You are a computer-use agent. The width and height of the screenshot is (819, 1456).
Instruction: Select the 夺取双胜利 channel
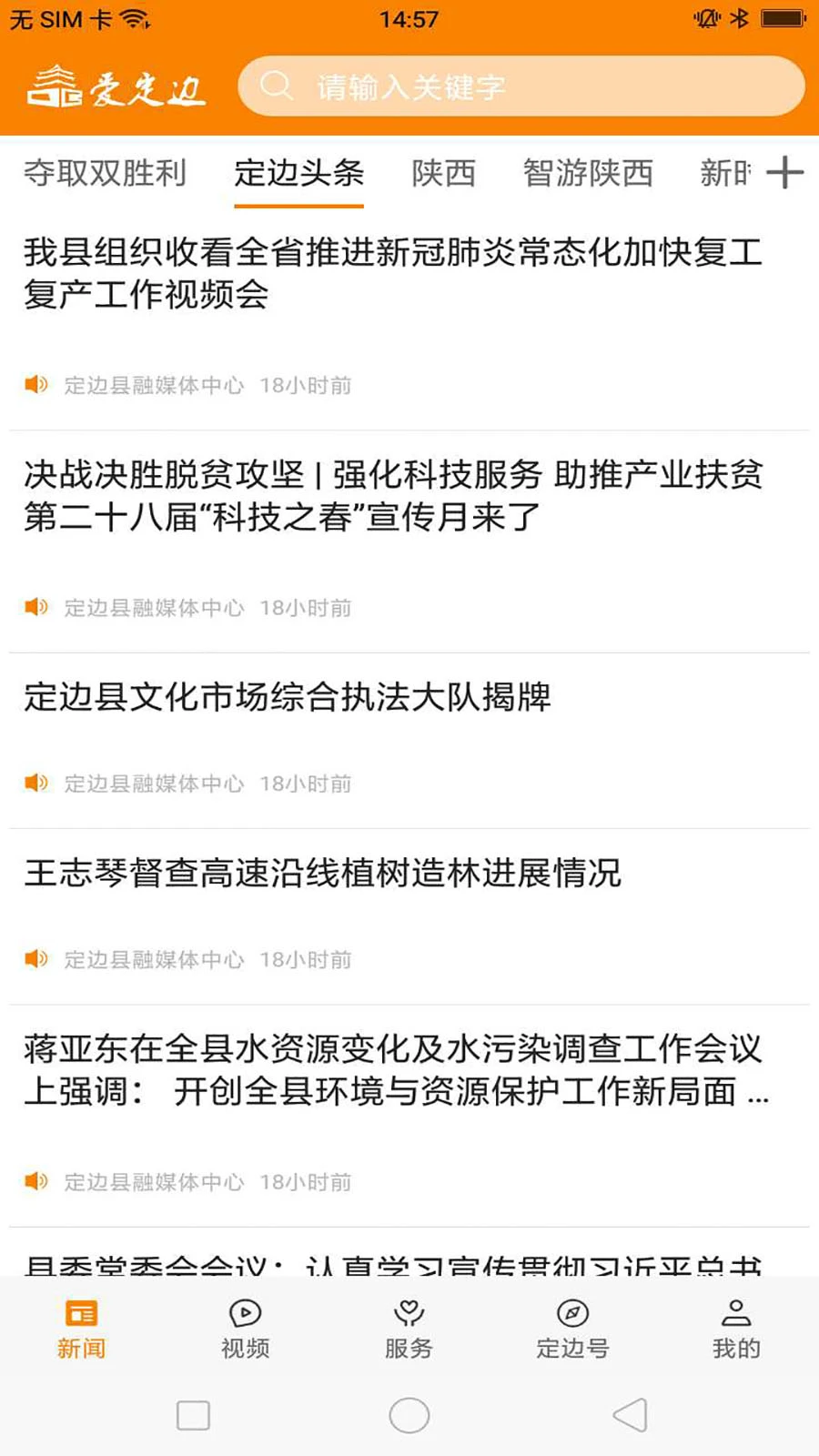[x=106, y=173]
